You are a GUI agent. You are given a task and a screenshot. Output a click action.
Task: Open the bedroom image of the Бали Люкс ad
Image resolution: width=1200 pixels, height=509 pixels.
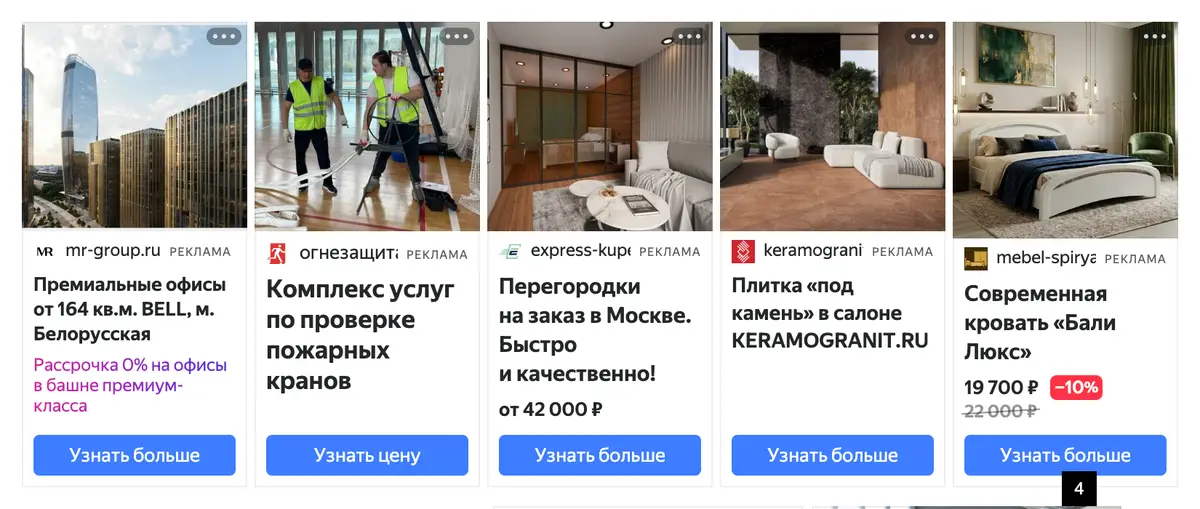1065,130
